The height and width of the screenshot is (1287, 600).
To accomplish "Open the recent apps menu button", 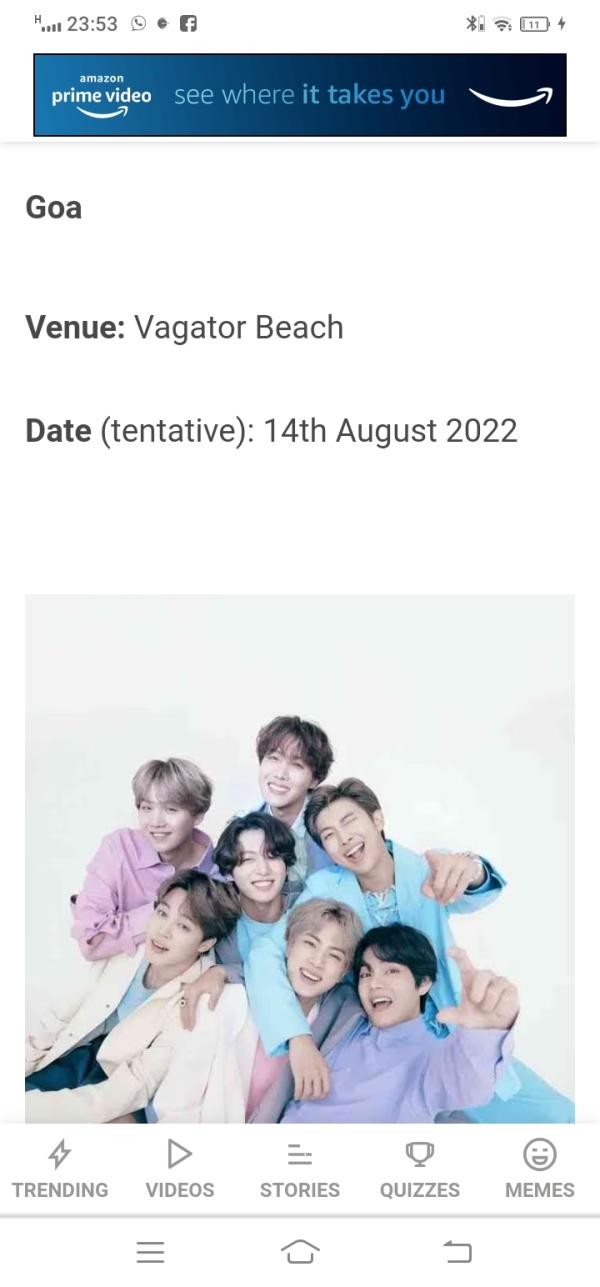I will coord(150,1251).
